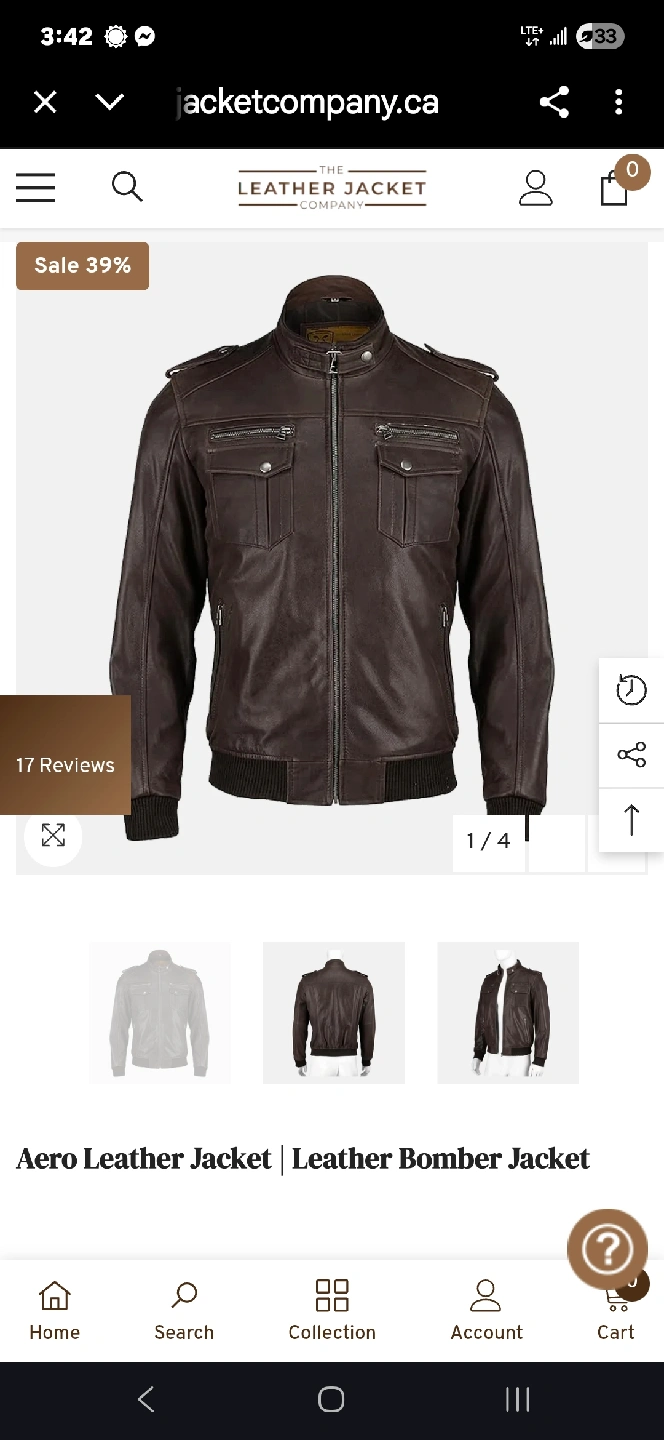
Task: Open the browser overflow menu
Action: point(619,102)
